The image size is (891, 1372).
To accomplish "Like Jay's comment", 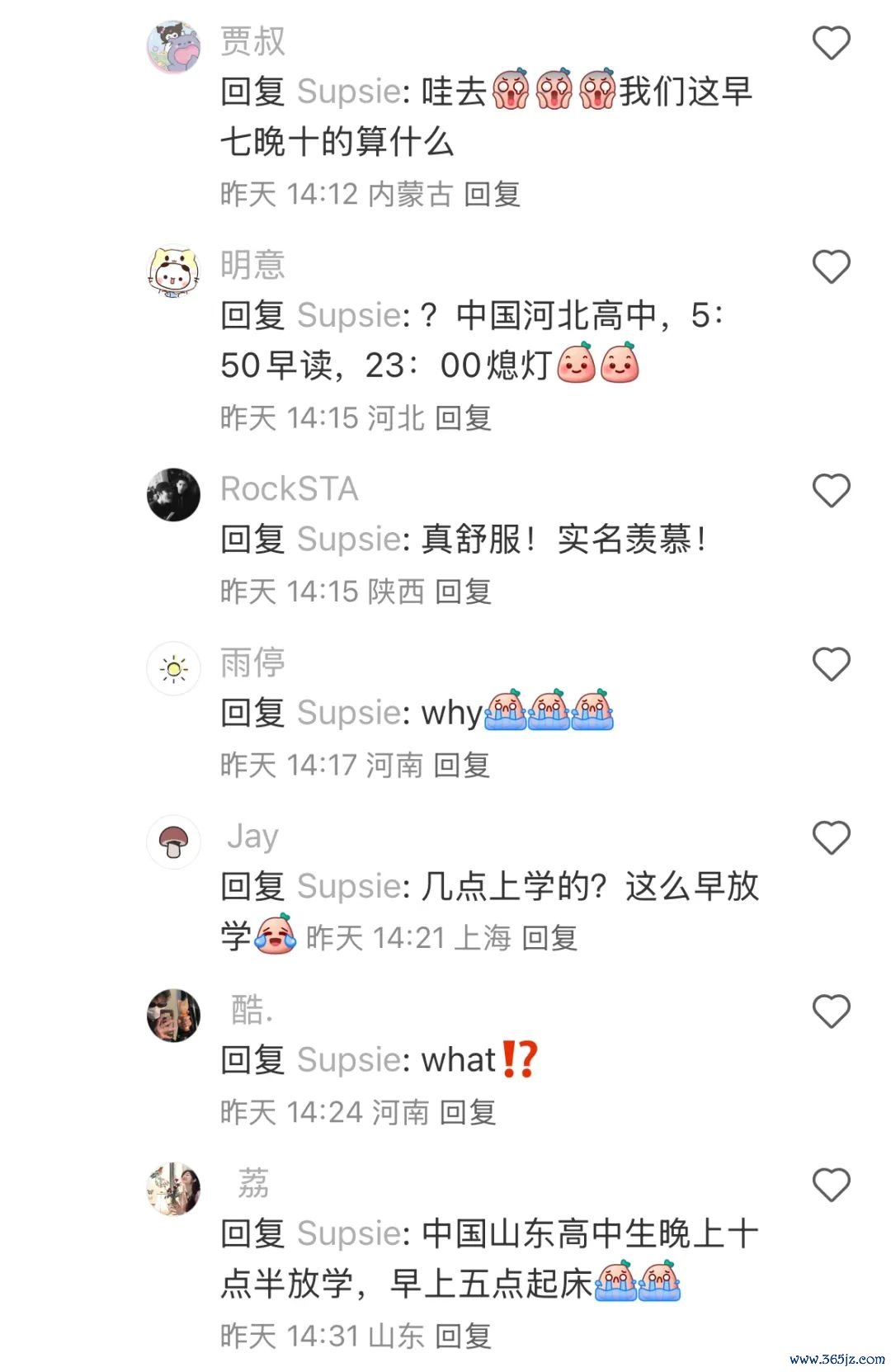I will pos(831,838).
